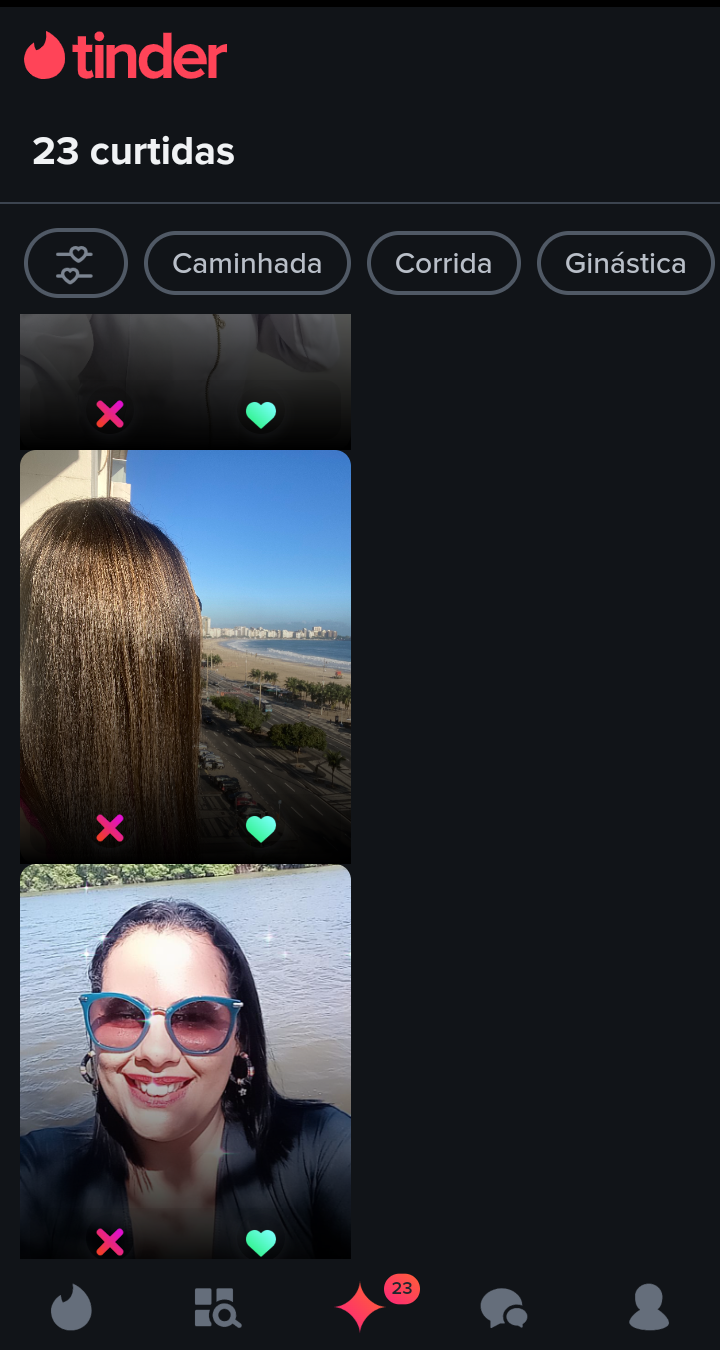Switch to the Explore tab
The width and height of the screenshot is (720, 1350).
pyautogui.click(x=216, y=1307)
